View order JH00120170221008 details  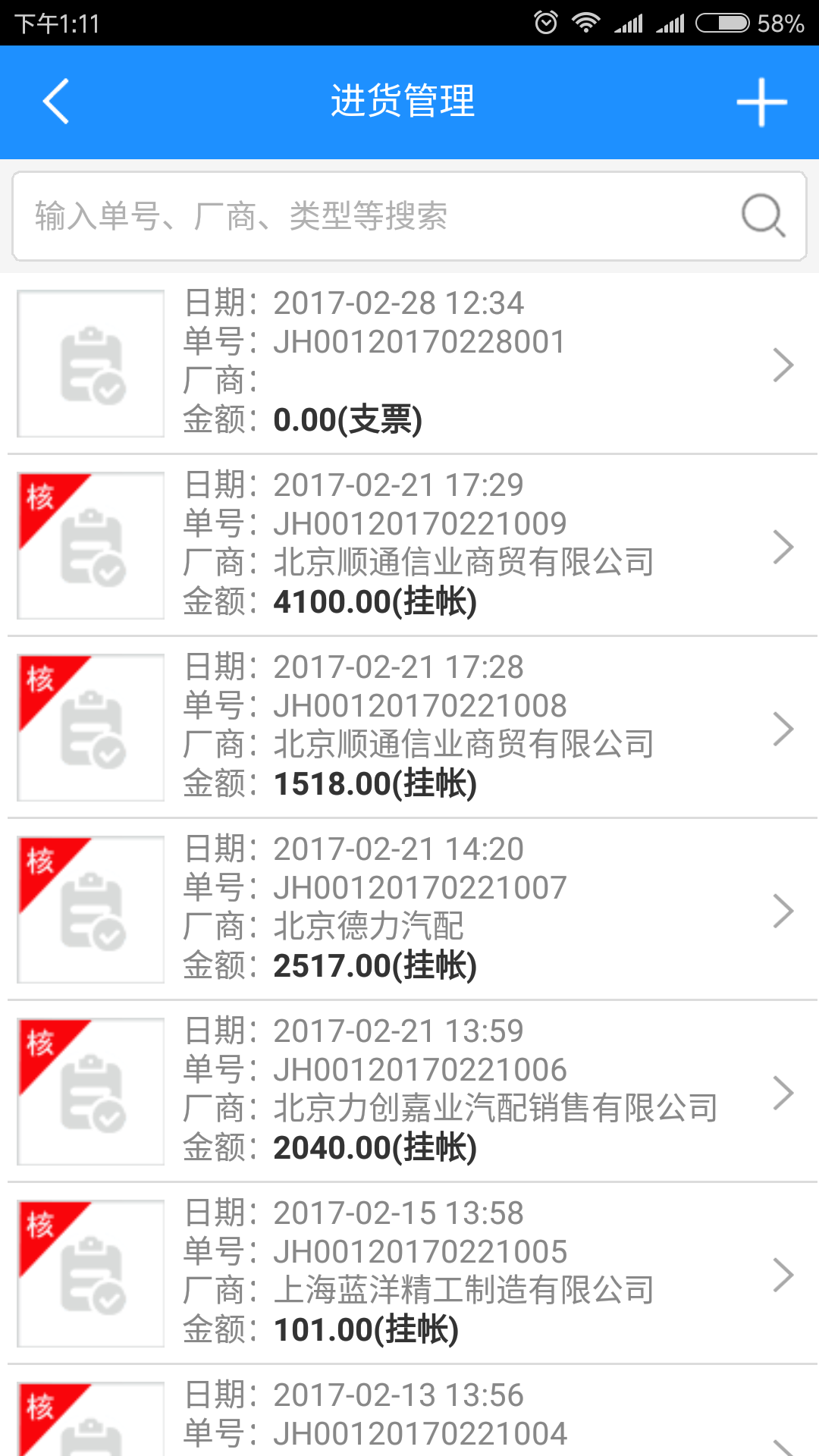point(409,726)
